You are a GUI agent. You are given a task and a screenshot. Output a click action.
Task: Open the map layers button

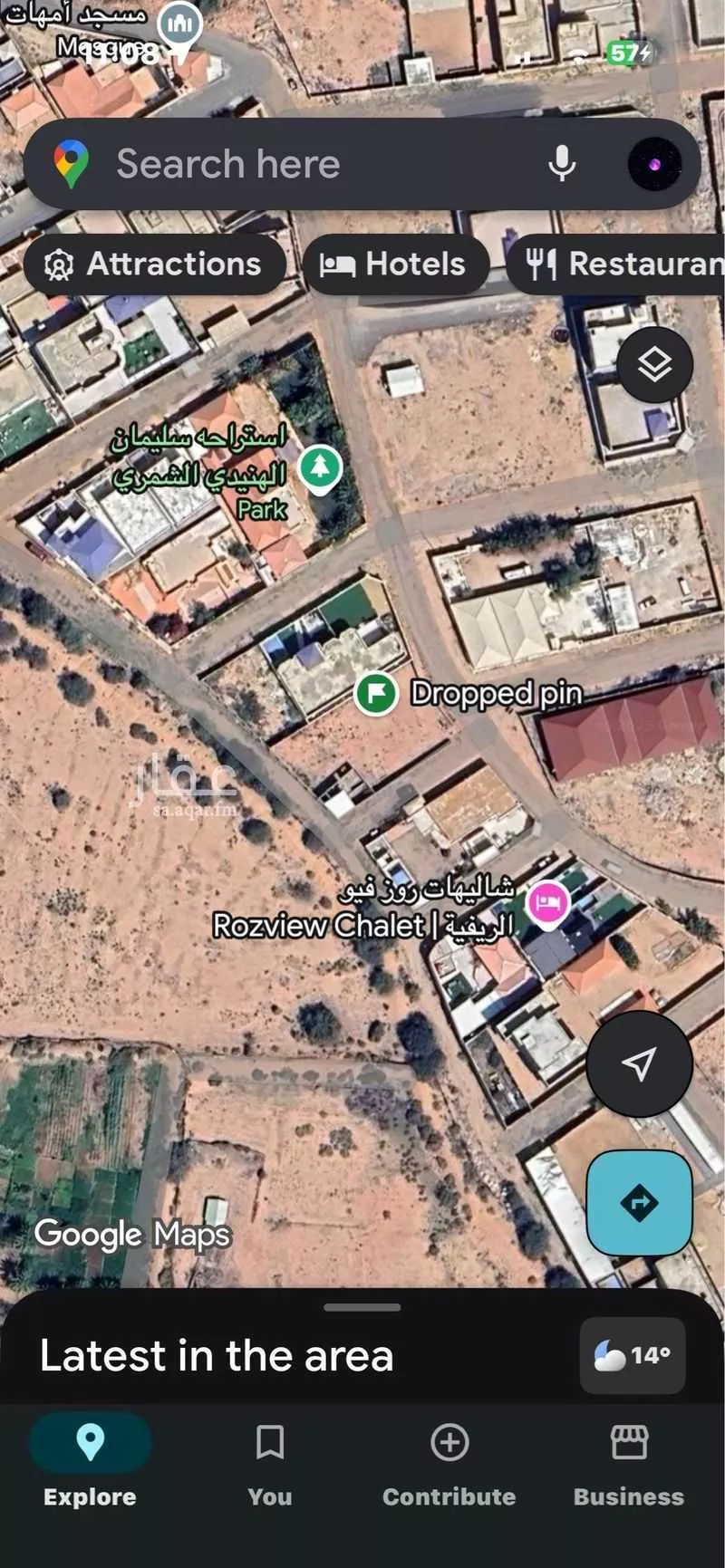654,365
